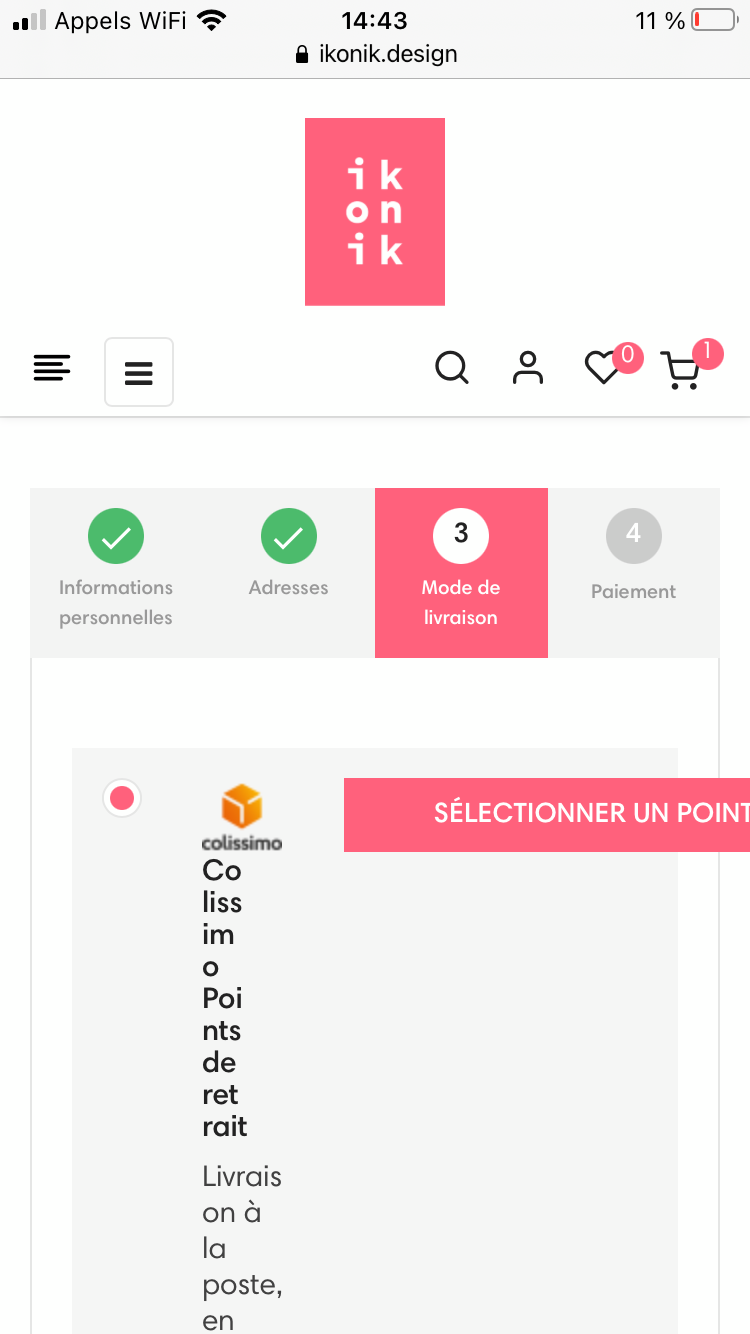750x1334 pixels.
Task: Open the shopping cart
Action: pyautogui.click(x=682, y=371)
